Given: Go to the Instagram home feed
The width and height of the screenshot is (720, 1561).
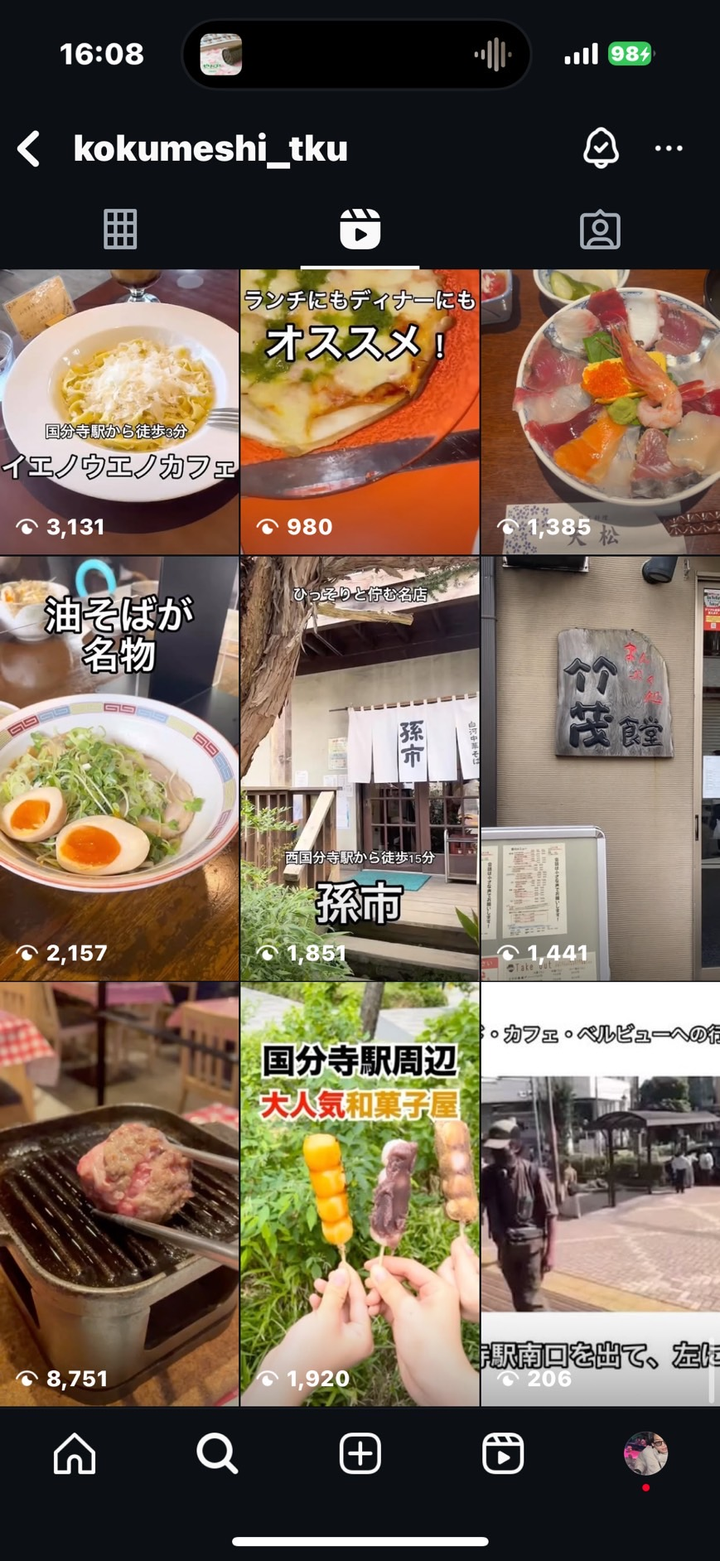Looking at the screenshot, I should tap(74, 1454).
